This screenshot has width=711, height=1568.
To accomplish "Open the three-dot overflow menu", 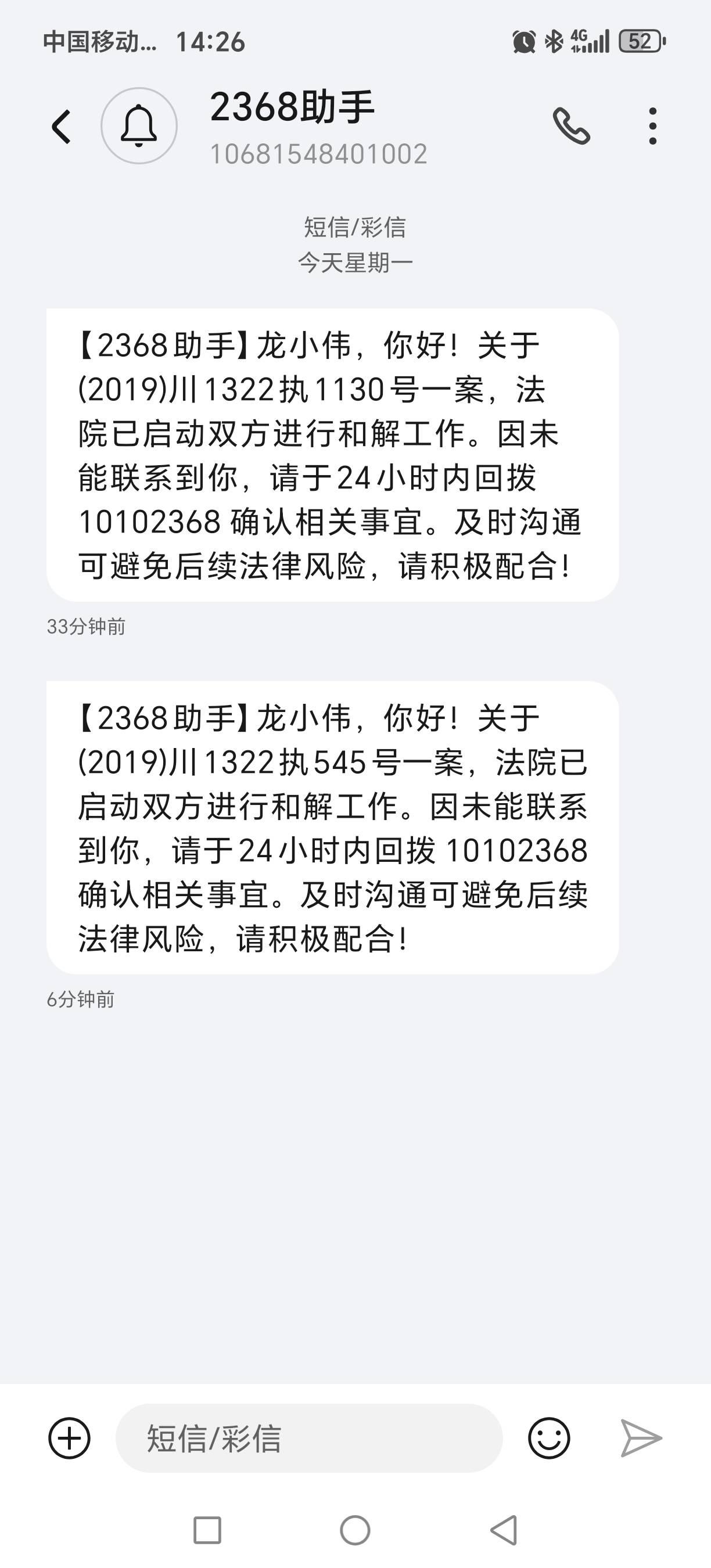I will 652,126.
